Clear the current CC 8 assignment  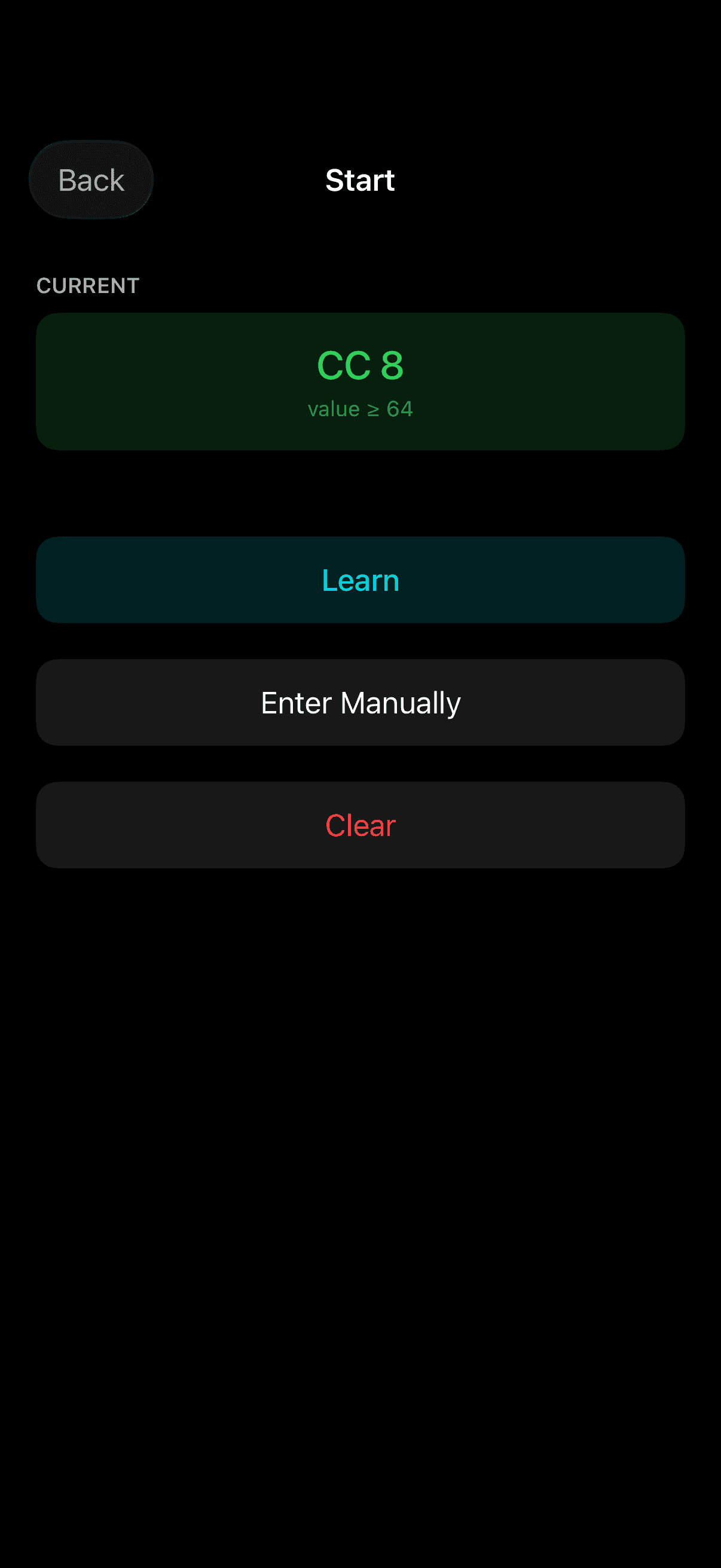click(x=360, y=825)
